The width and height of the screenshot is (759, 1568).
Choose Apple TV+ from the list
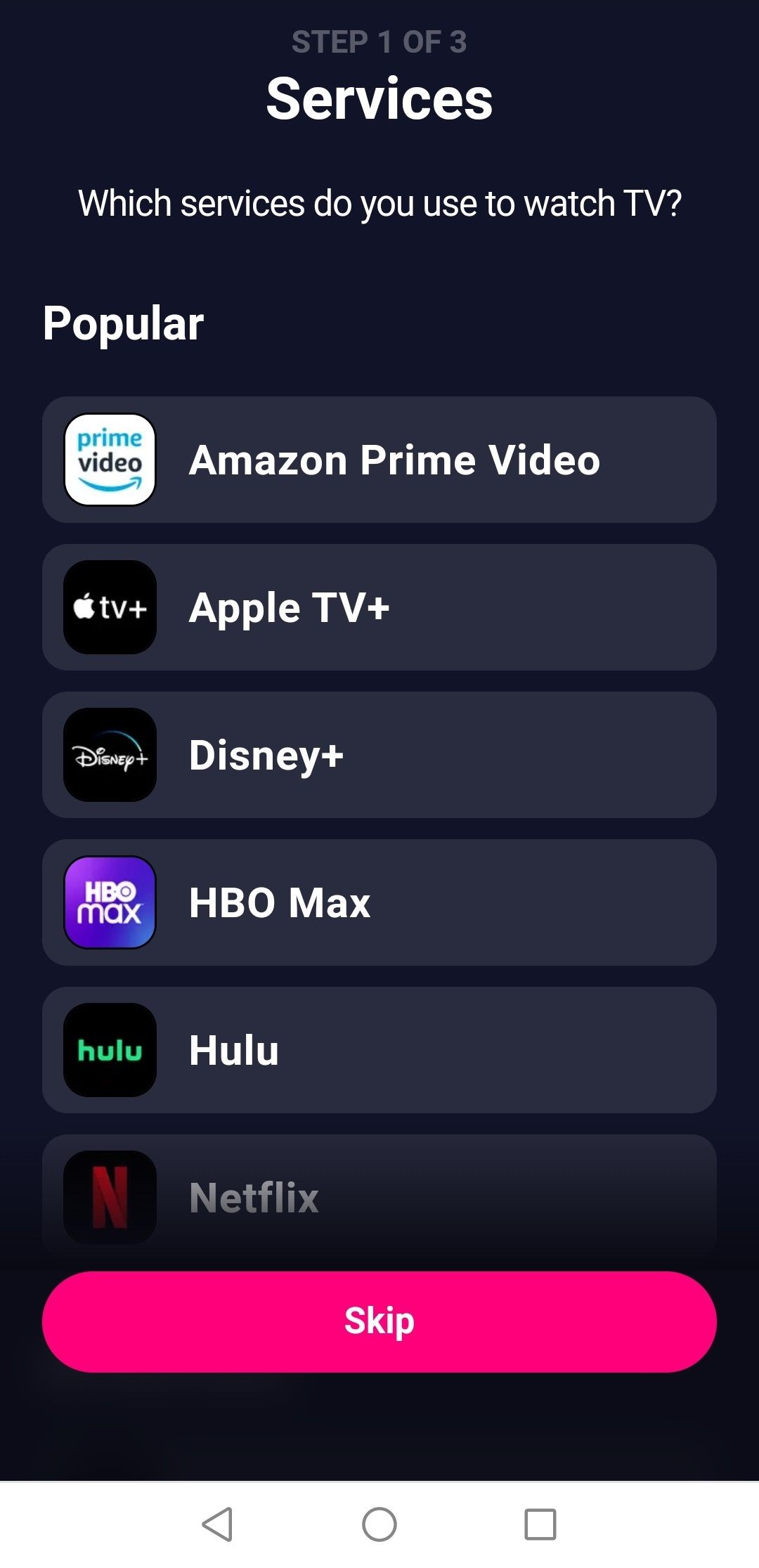pos(379,607)
